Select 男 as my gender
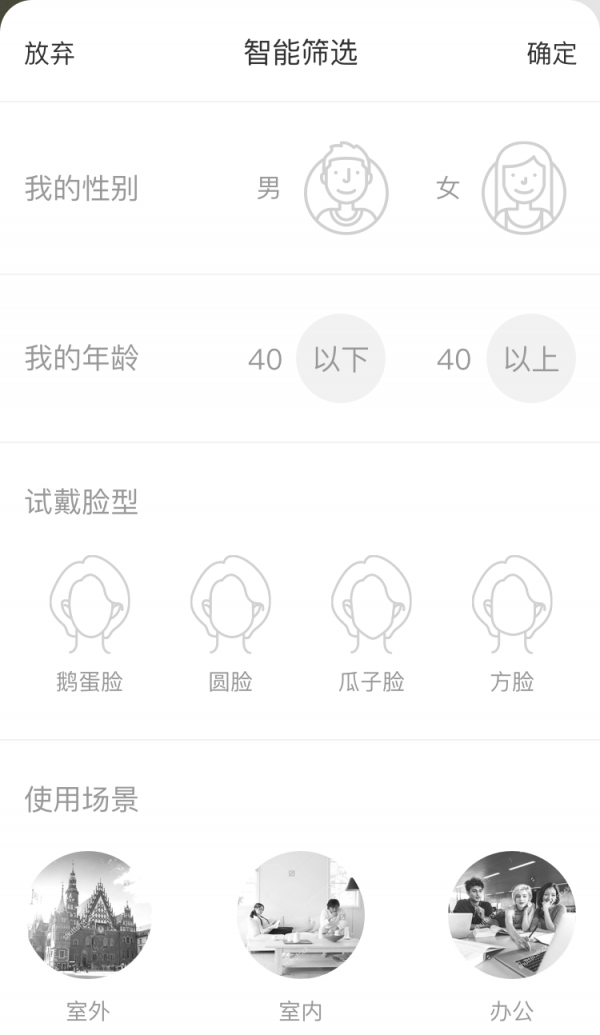600x1035 pixels. 346,189
